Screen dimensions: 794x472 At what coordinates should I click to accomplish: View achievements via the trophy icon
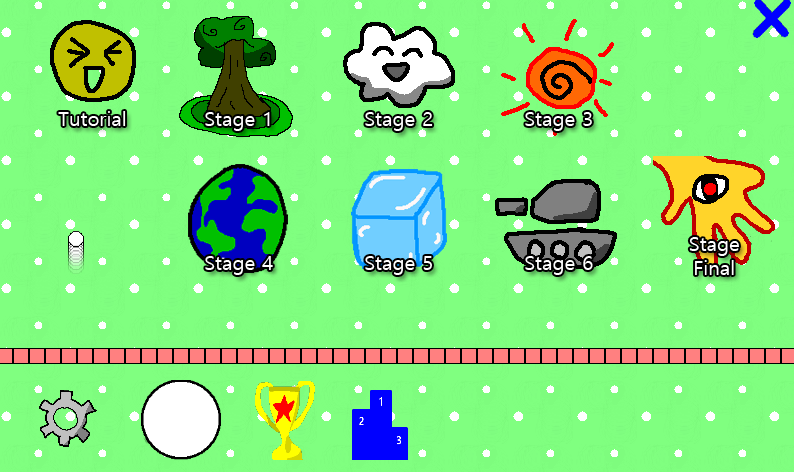[x=285, y=420]
